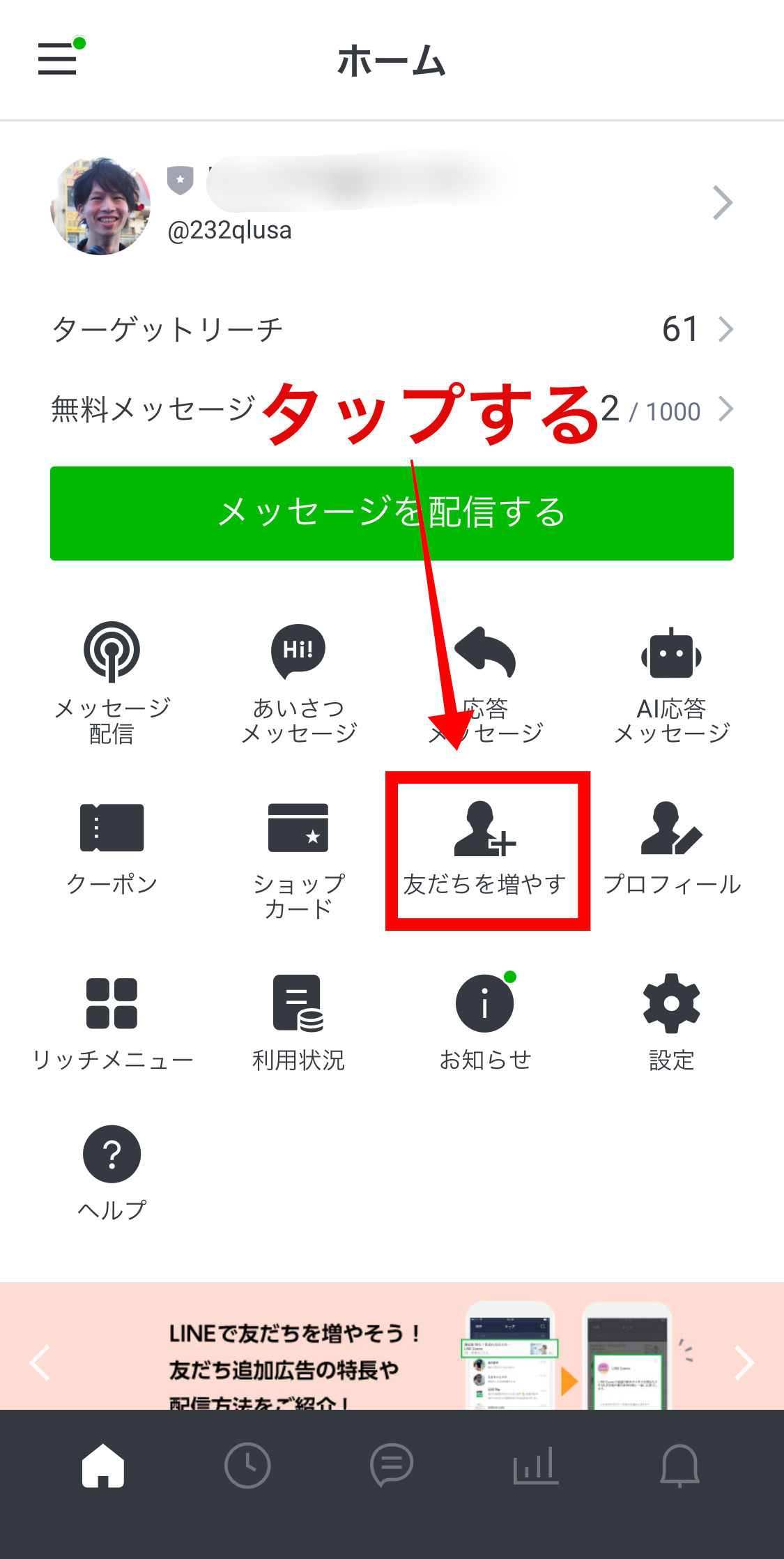Expand 無料メッセージ quota details
The width and height of the screenshot is (784, 1559).
(727, 409)
